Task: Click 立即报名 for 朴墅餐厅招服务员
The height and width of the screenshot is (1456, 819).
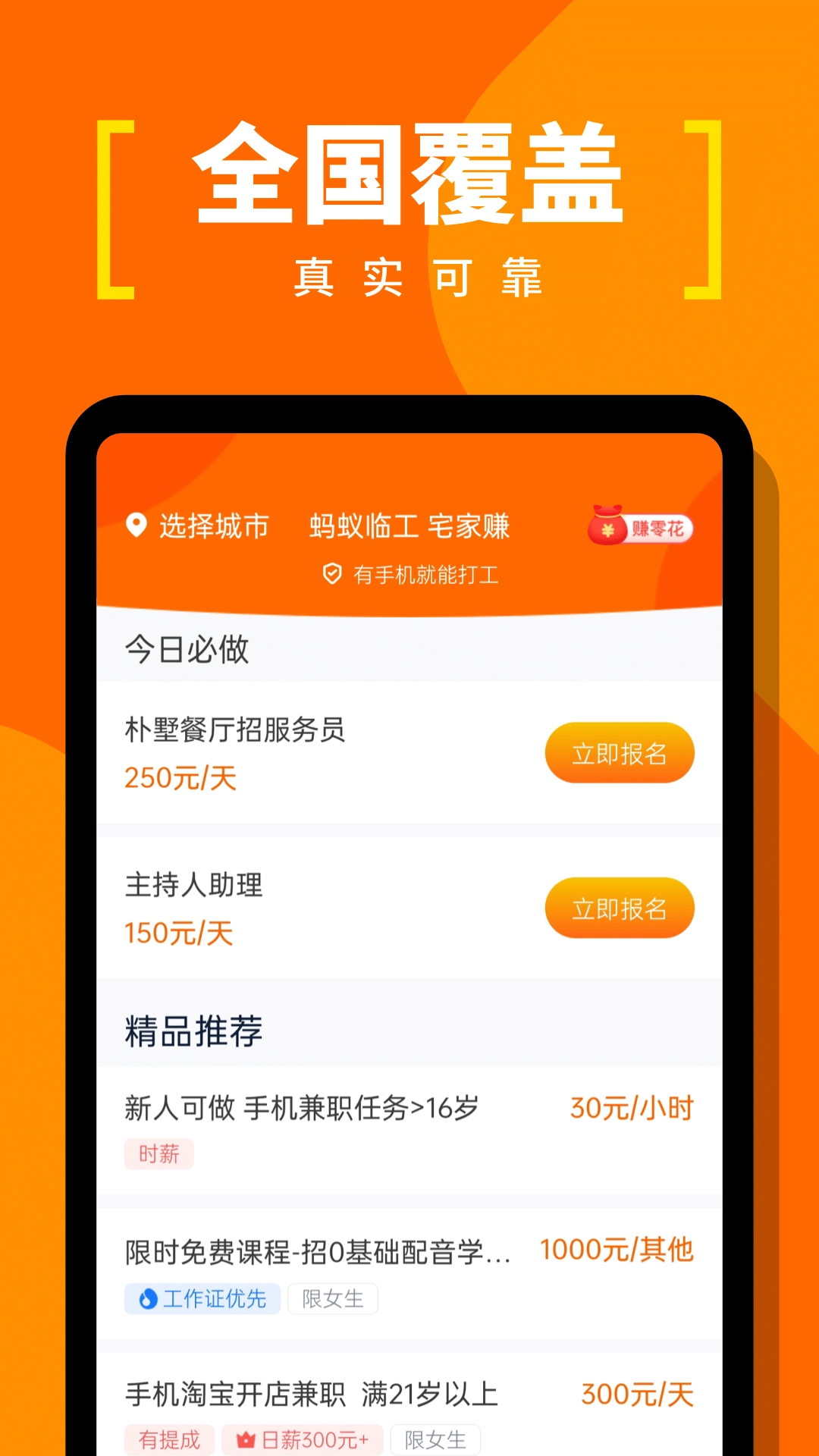Action: click(x=620, y=752)
